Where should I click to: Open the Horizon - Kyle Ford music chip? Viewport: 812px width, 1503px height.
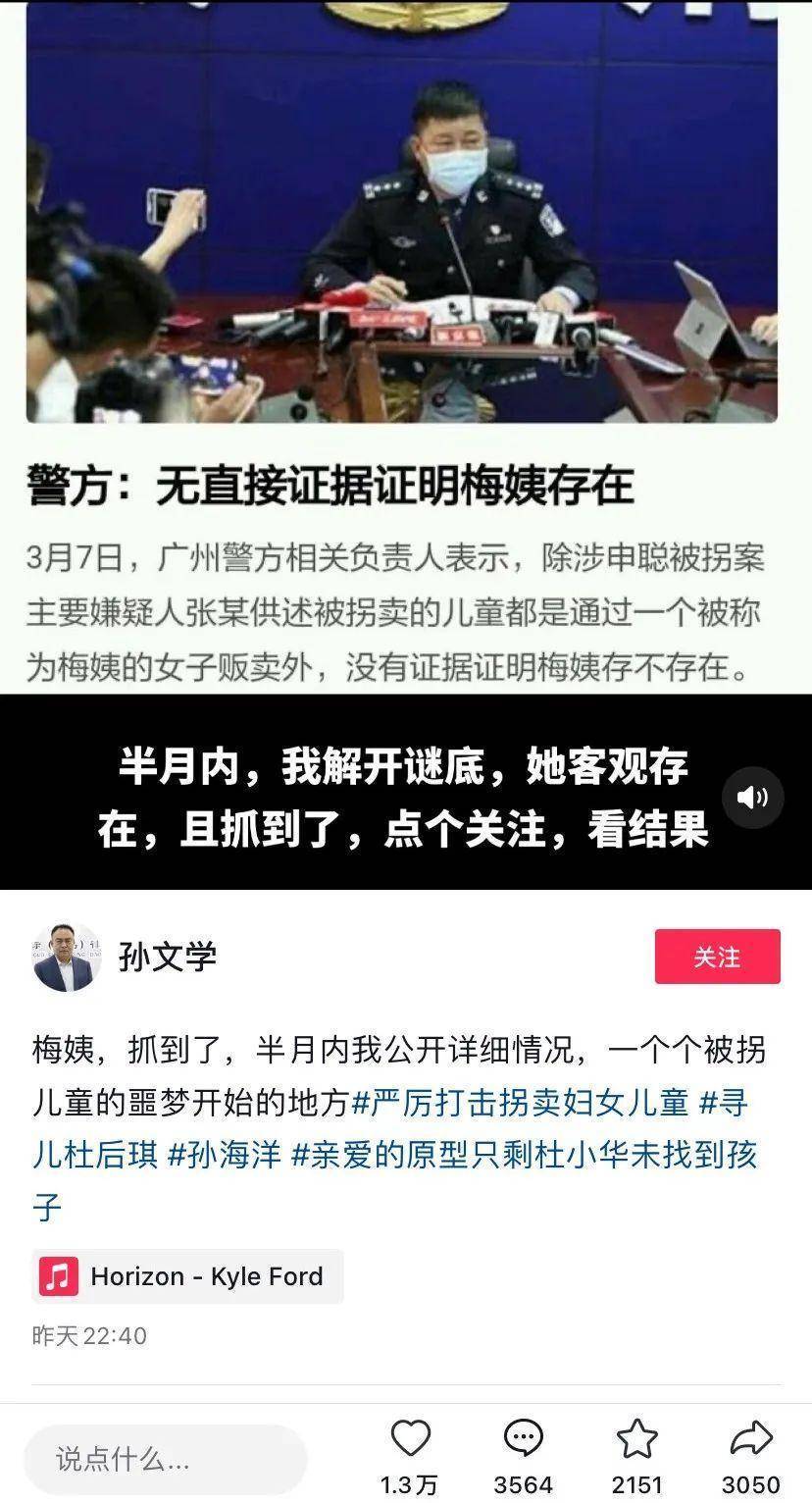click(187, 1276)
